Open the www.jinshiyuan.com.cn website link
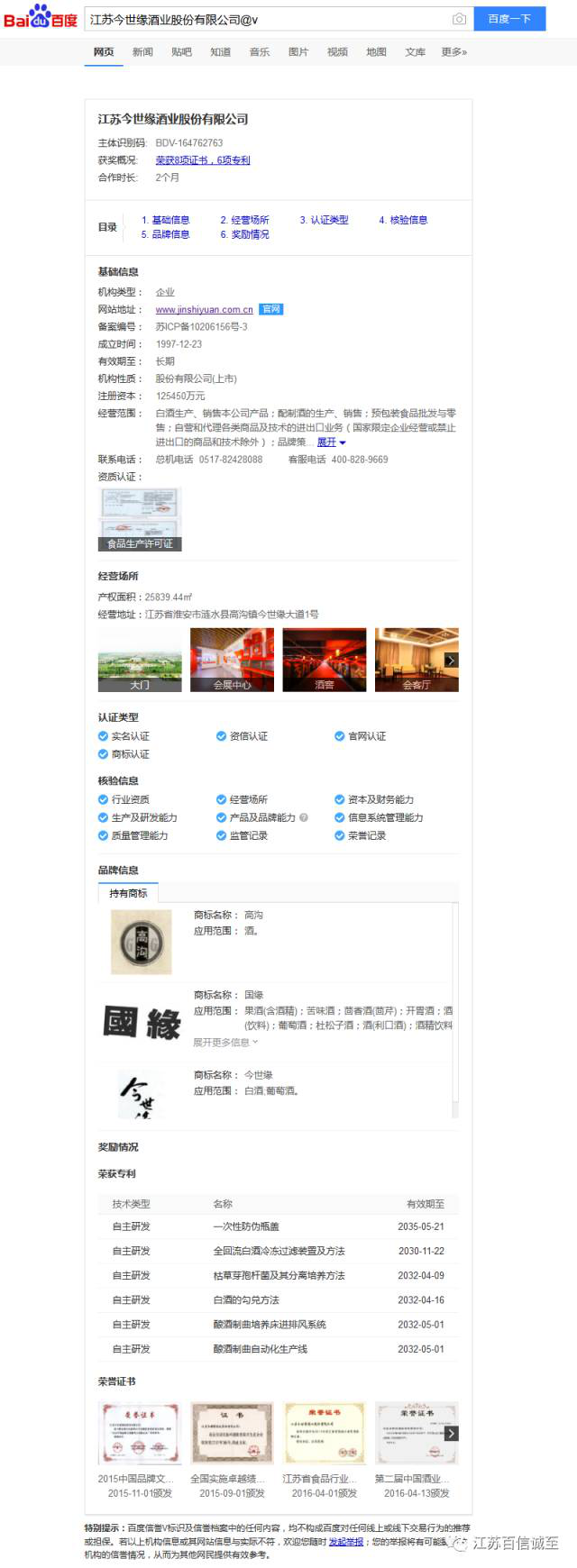Image resolution: width=577 pixels, height=1568 pixels. point(204,310)
